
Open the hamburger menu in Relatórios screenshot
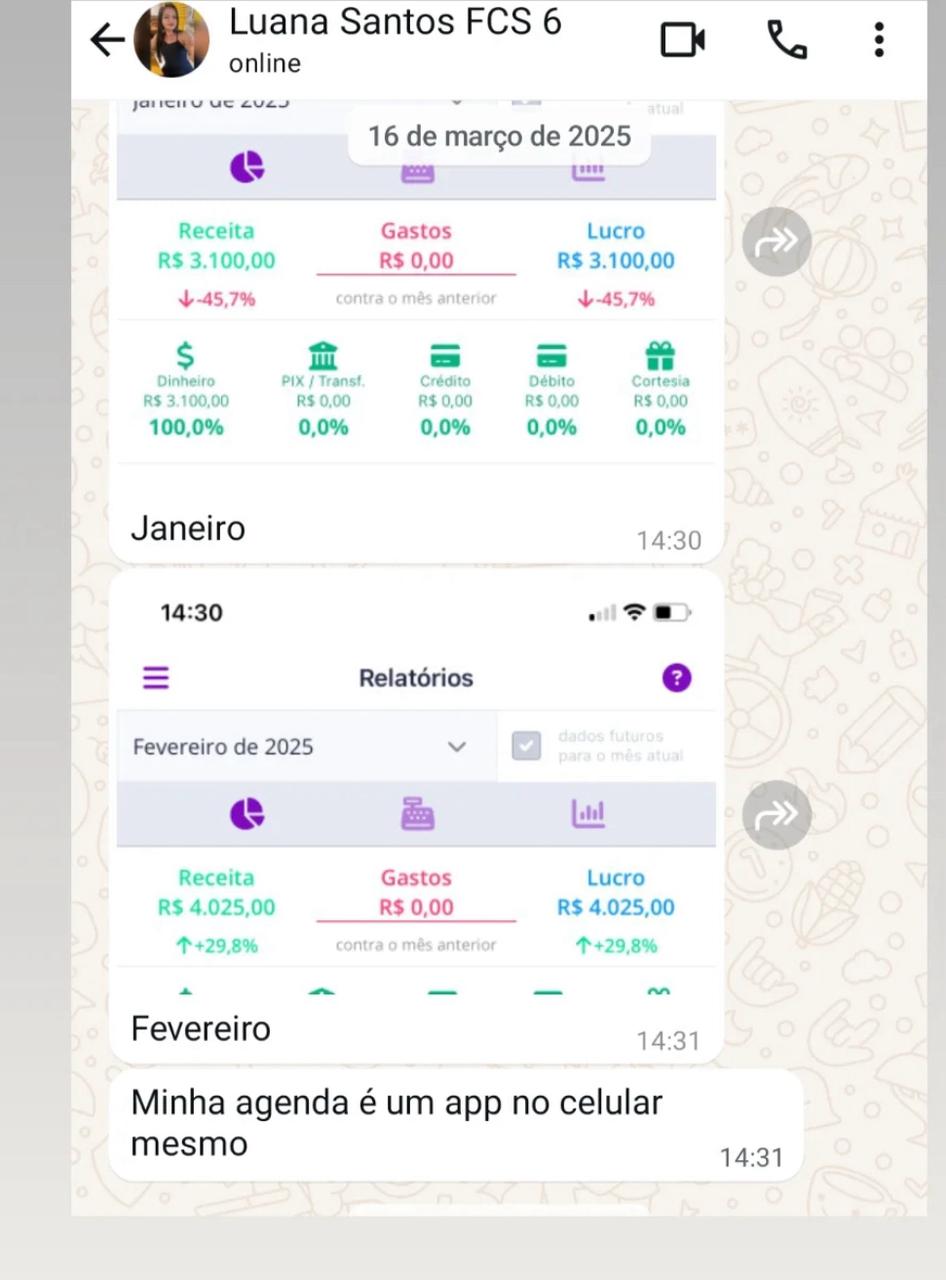(155, 677)
